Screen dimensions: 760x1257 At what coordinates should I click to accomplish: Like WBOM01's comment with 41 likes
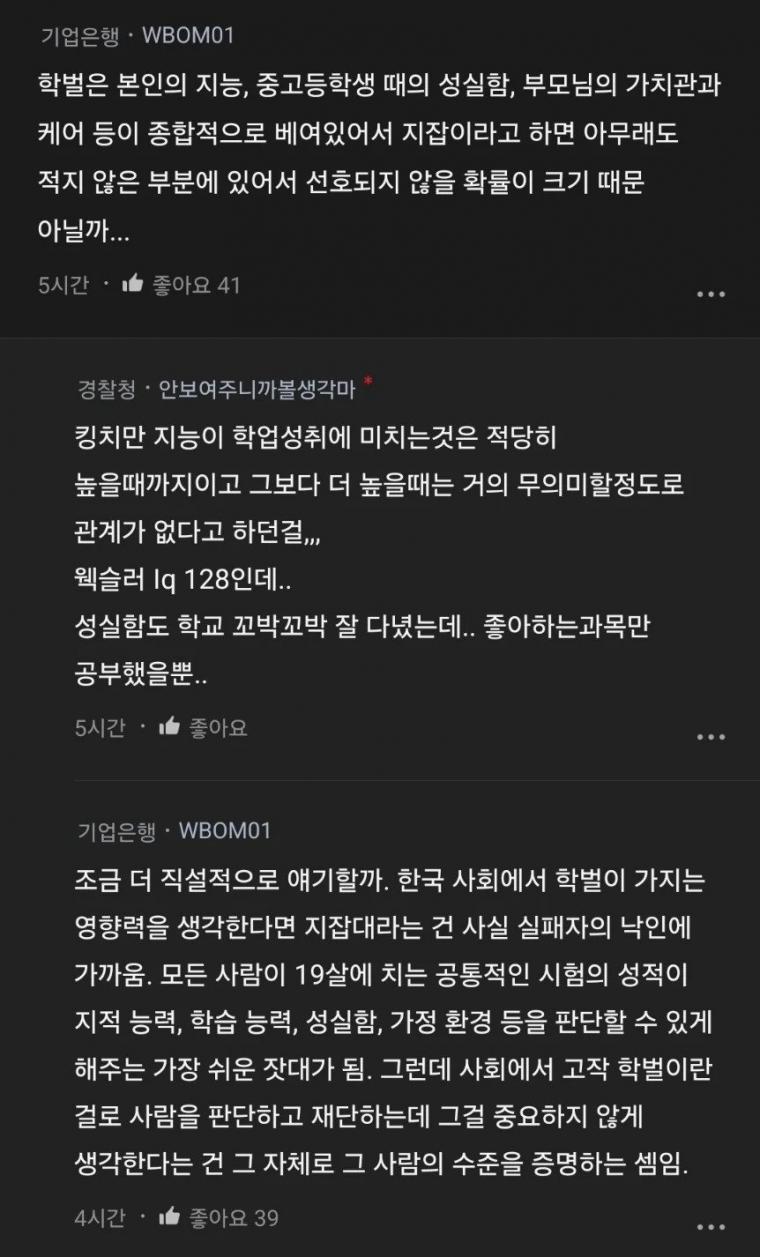(x=134, y=285)
